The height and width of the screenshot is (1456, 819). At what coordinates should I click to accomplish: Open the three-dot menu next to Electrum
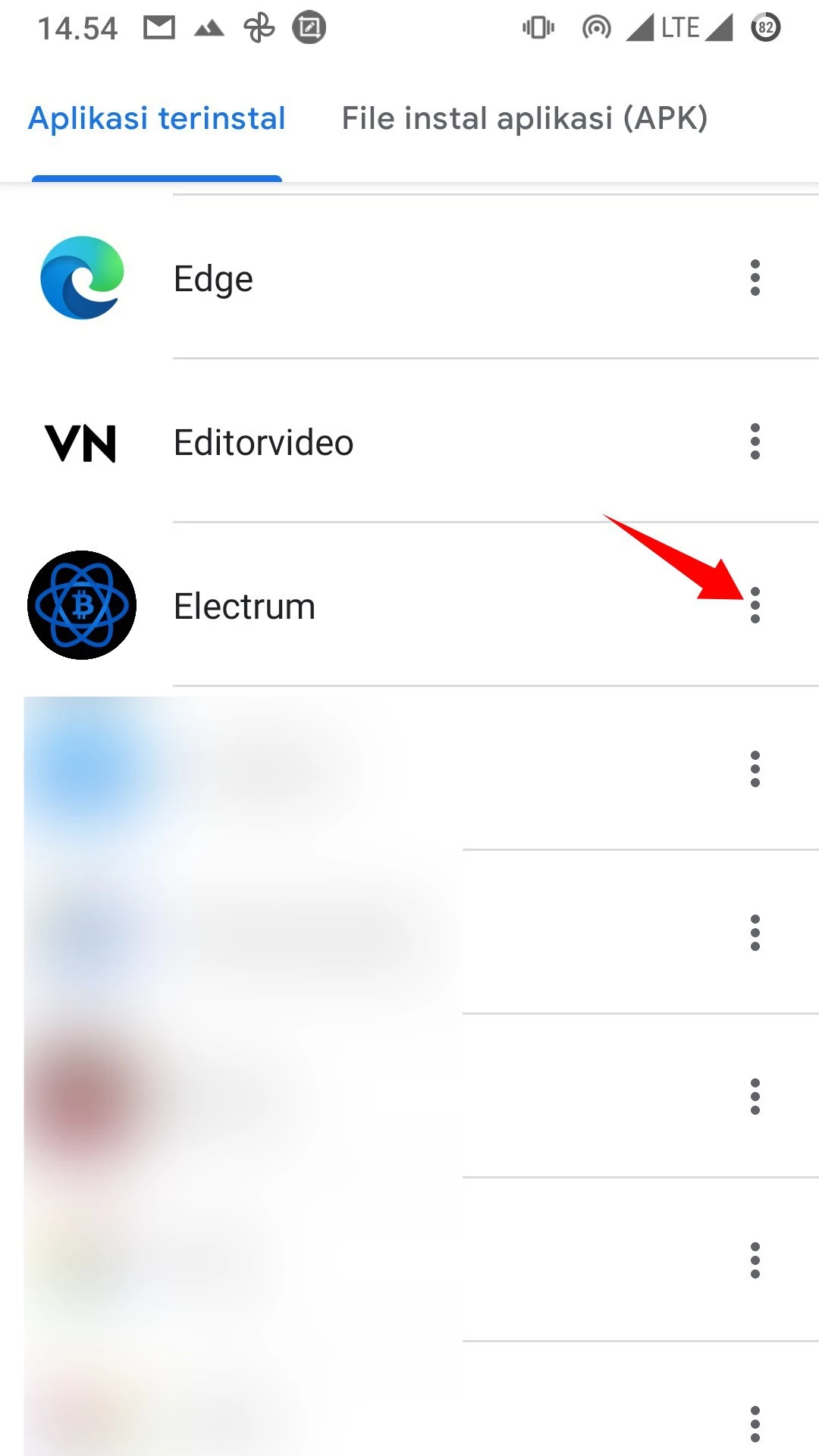coord(755,606)
